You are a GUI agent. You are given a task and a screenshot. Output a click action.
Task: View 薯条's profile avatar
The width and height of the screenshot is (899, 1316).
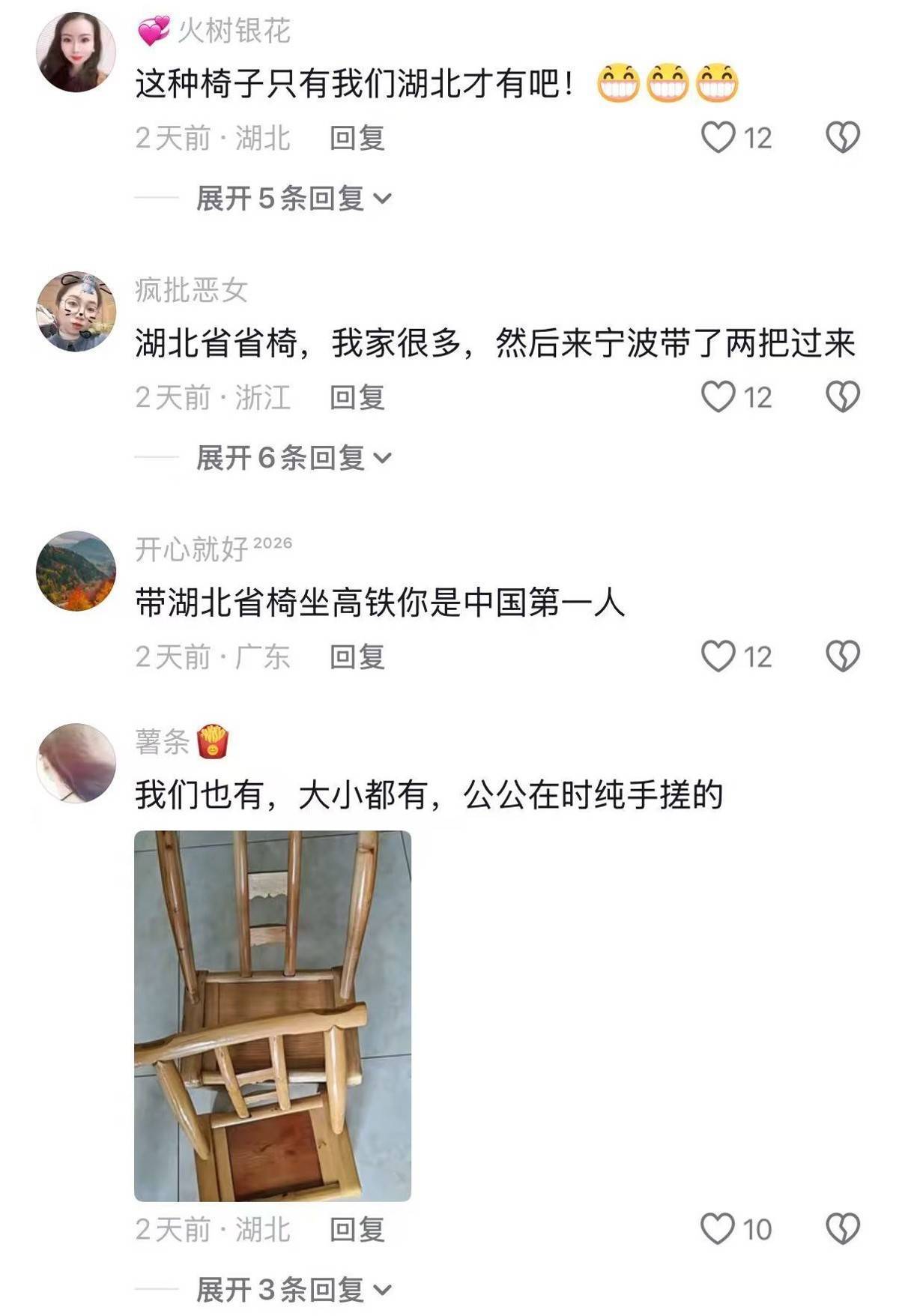(76, 763)
